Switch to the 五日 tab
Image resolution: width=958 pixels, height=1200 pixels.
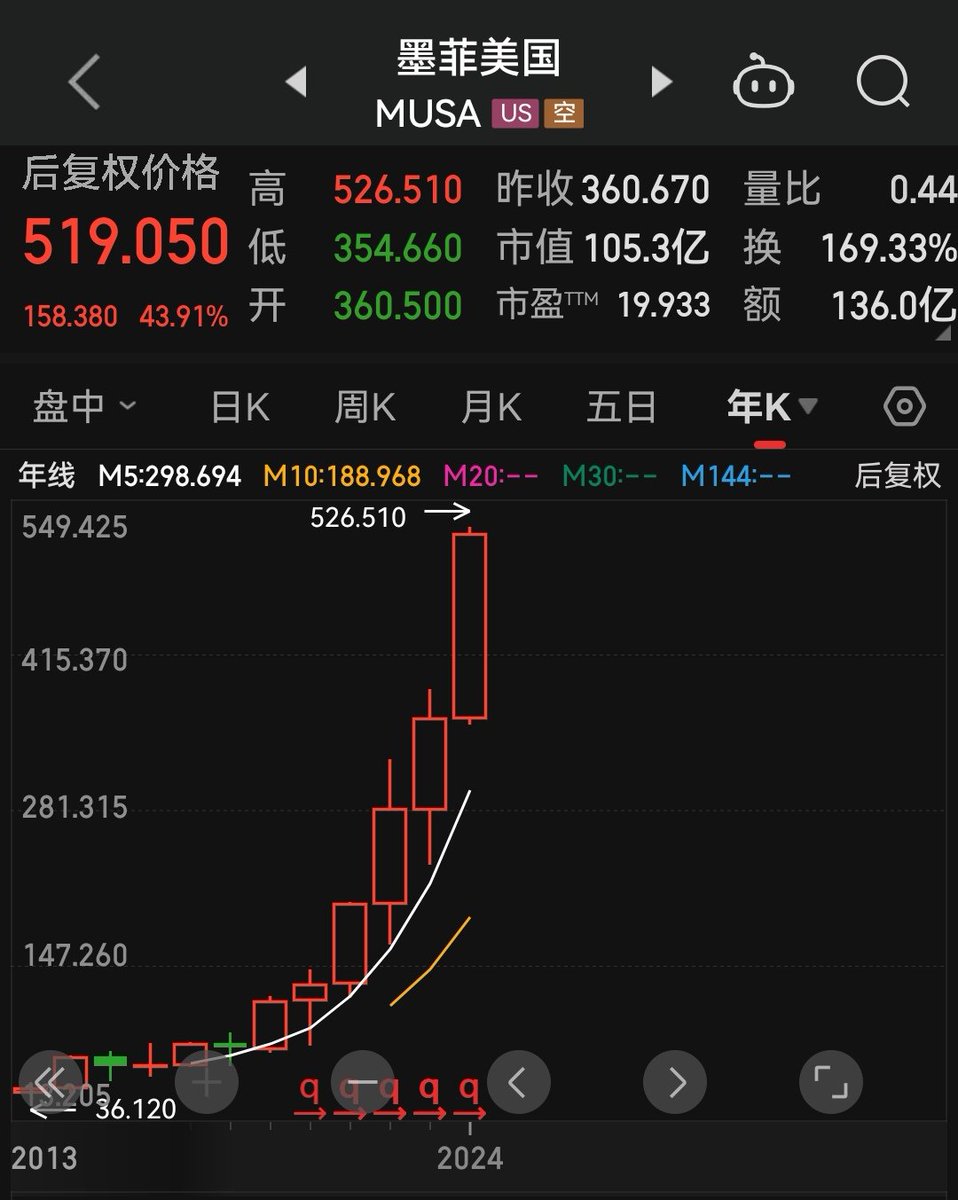pyautogui.click(x=621, y=407)
